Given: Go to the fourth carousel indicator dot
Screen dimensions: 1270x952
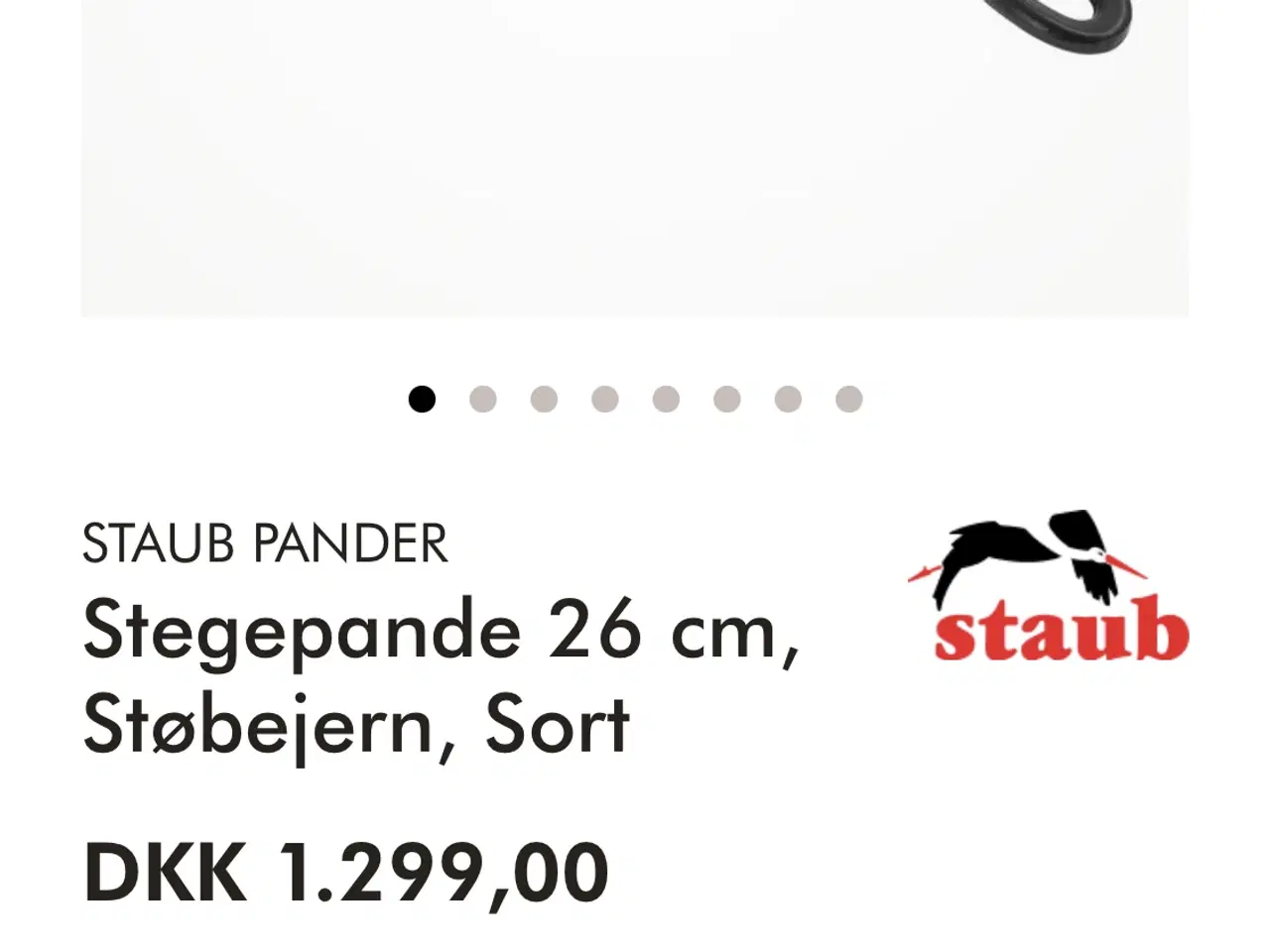Looking at the screenshot, I should pyautogui.click(x=605, y=399).
